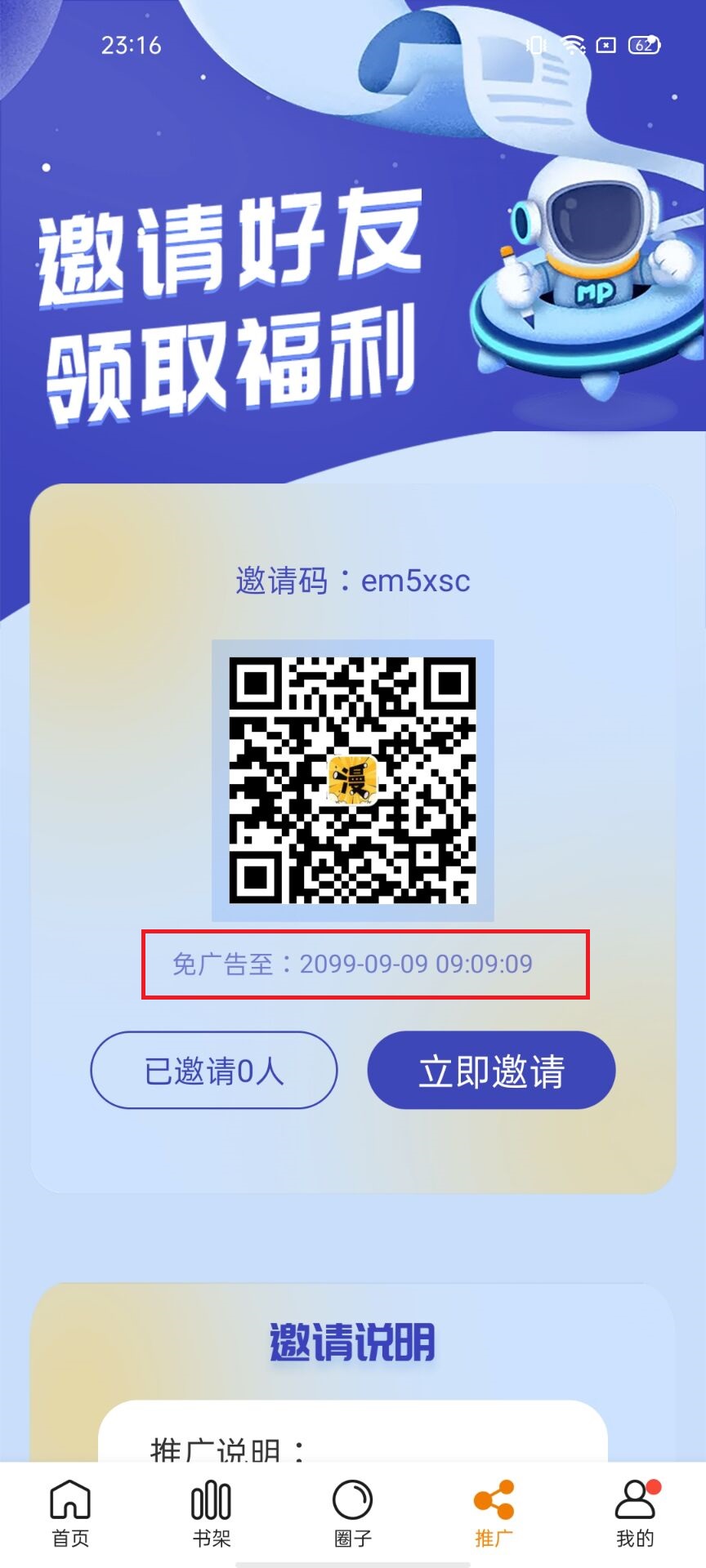Go to the 圈子 tab
706x1568 pixels.
(x=353, y=1512)
